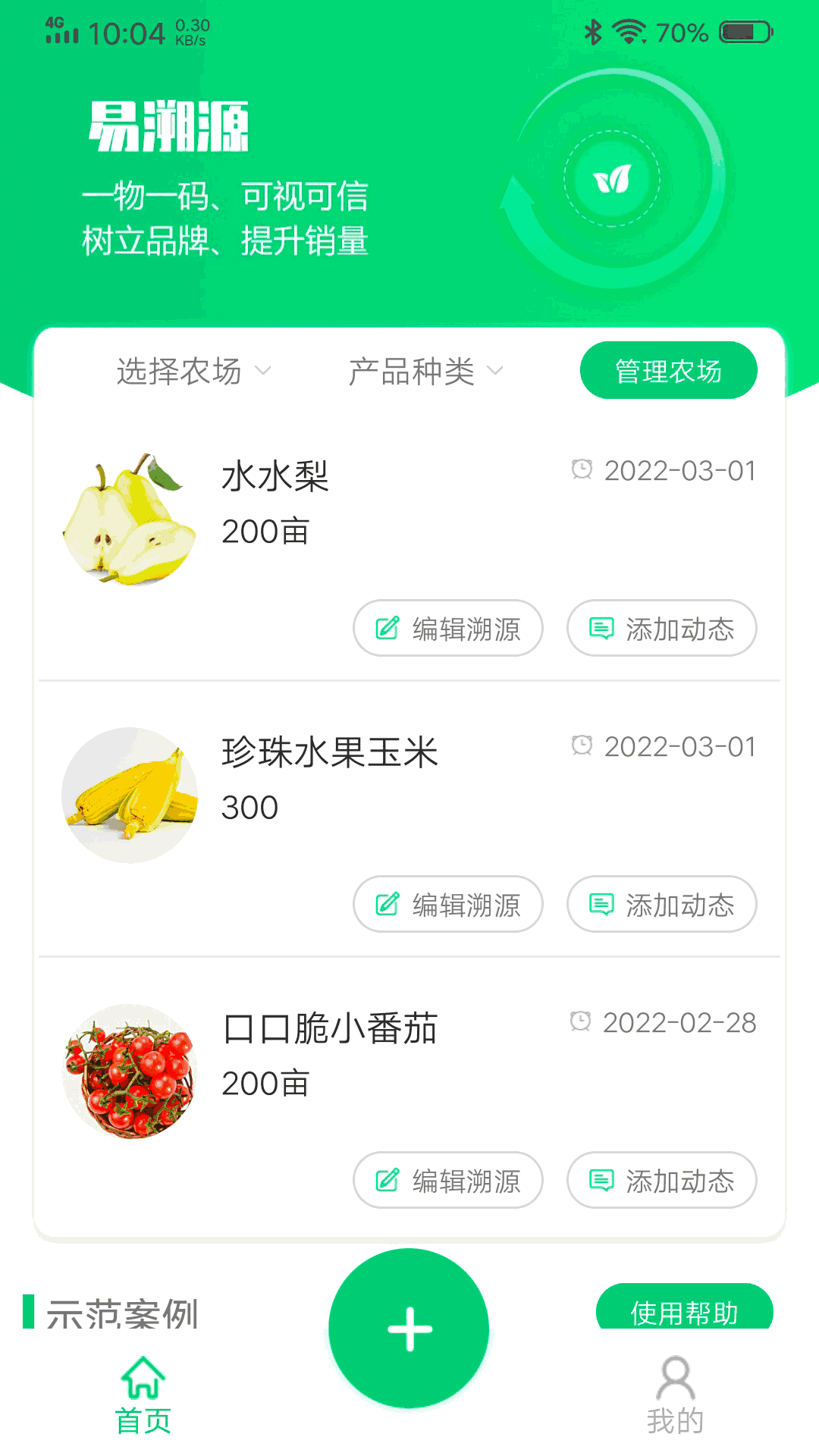
Task: Tap 编辑溯源 for 口口脆小番茄
Action: 448,1181
